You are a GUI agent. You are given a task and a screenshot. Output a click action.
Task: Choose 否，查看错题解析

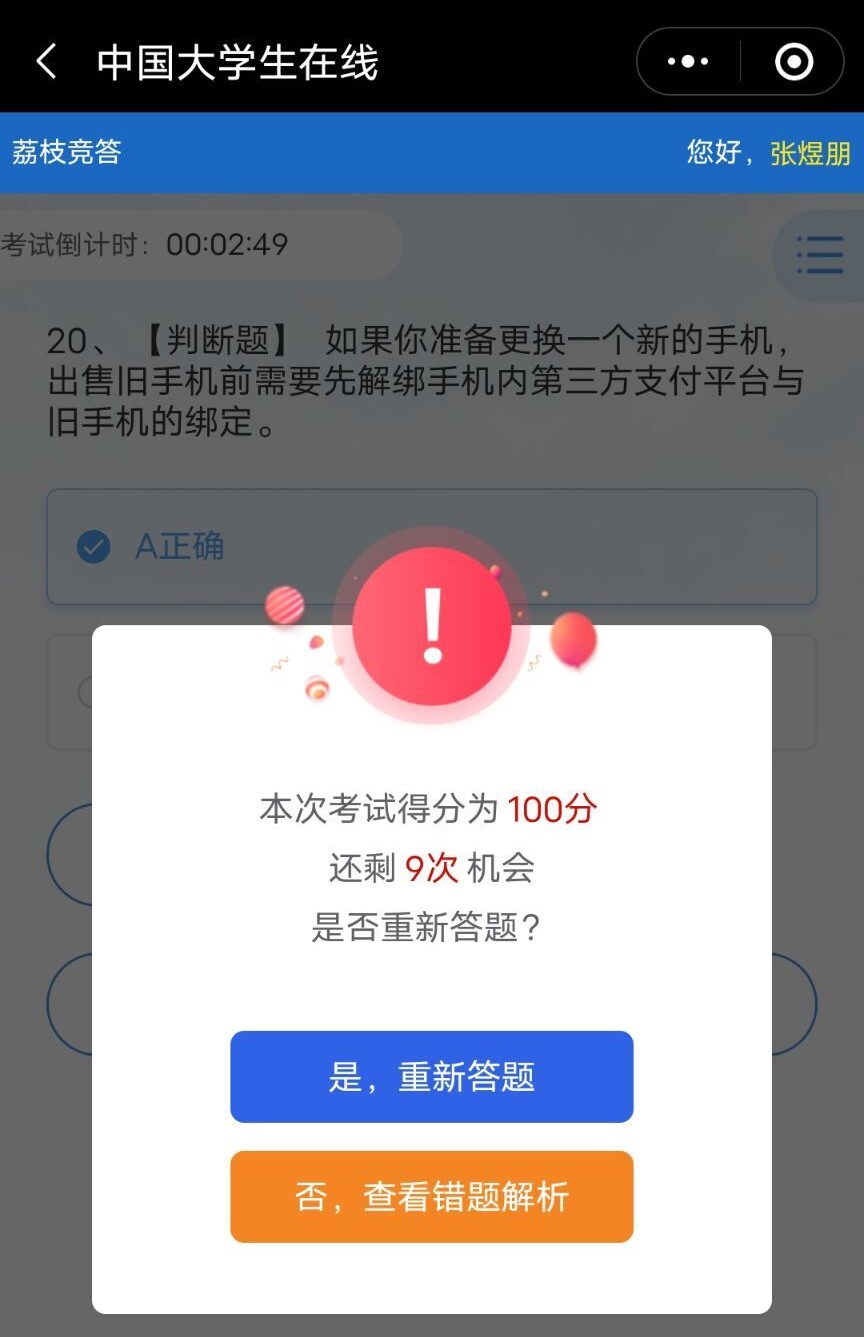tap(431, 1197)
